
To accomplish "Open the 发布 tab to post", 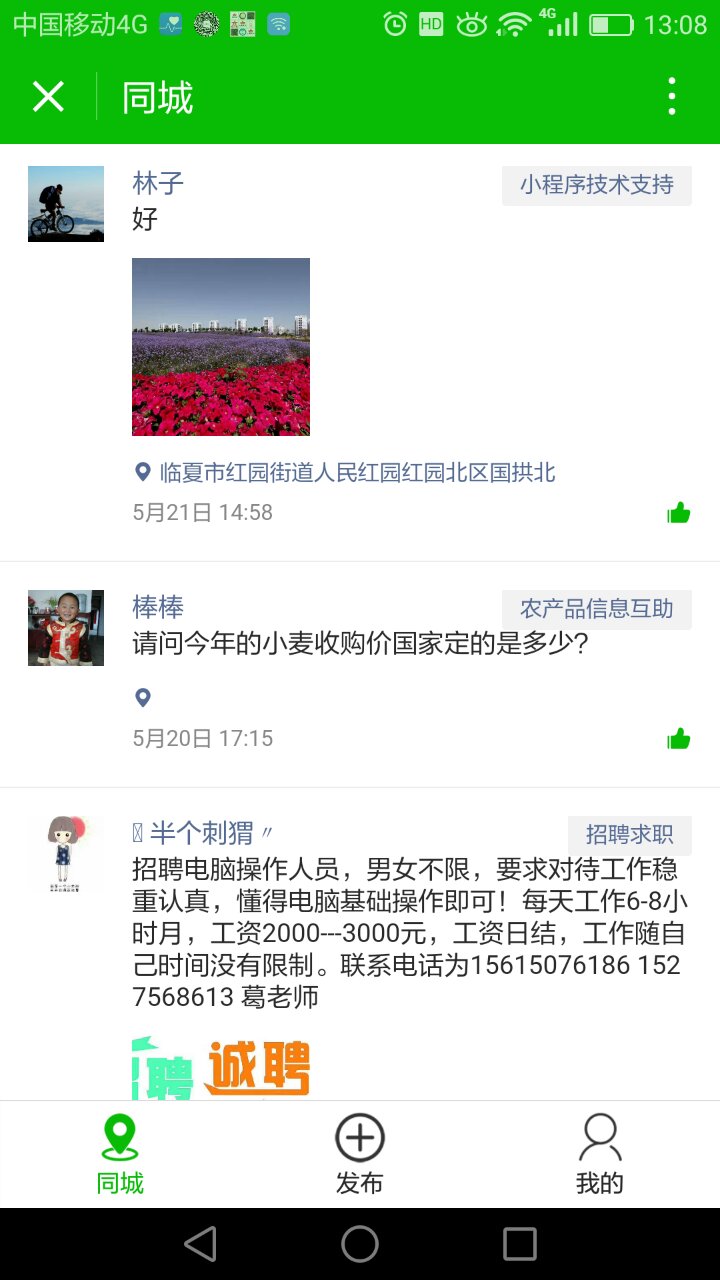I will [x=360, y=1155].
